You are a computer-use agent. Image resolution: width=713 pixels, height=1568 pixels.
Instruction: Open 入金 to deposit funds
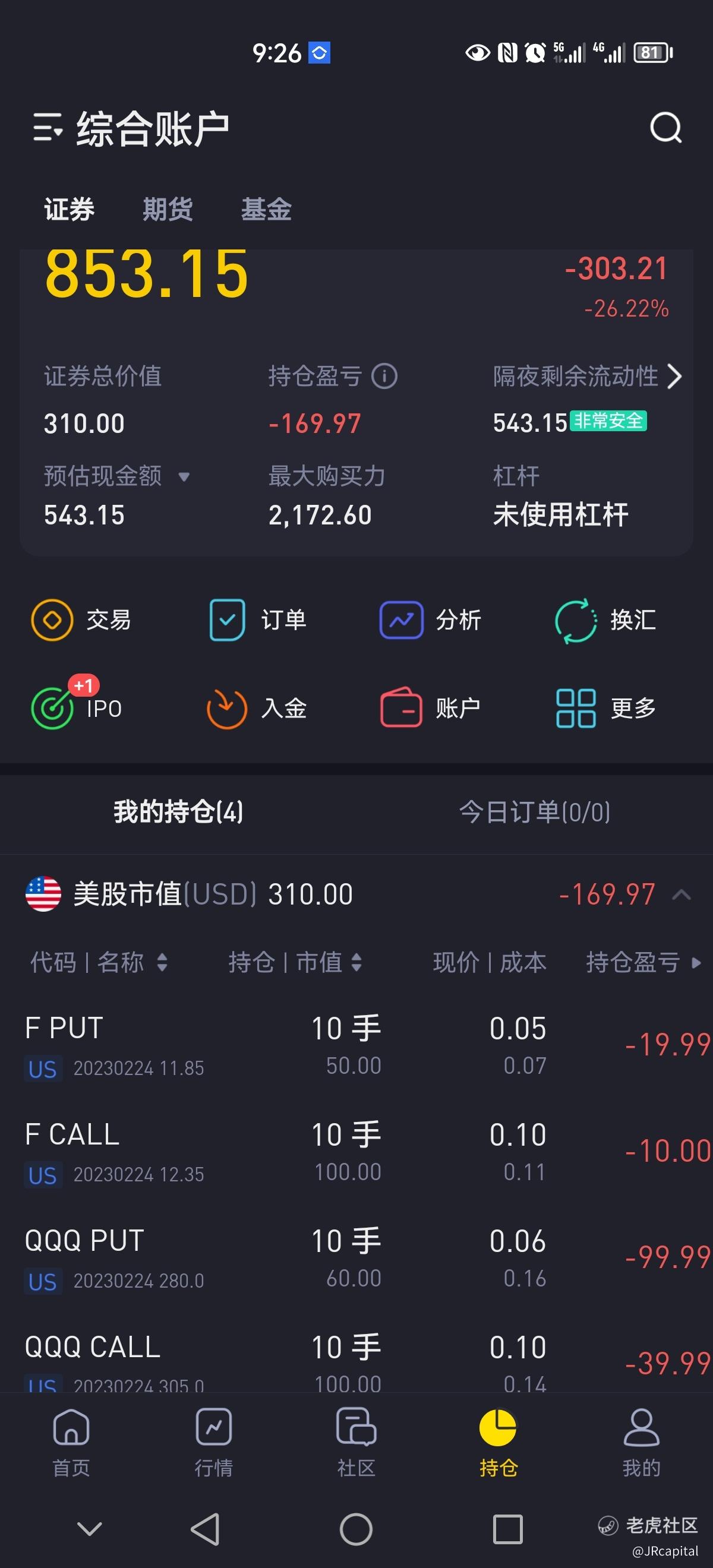pyautogui.click(x=256, y=708)
